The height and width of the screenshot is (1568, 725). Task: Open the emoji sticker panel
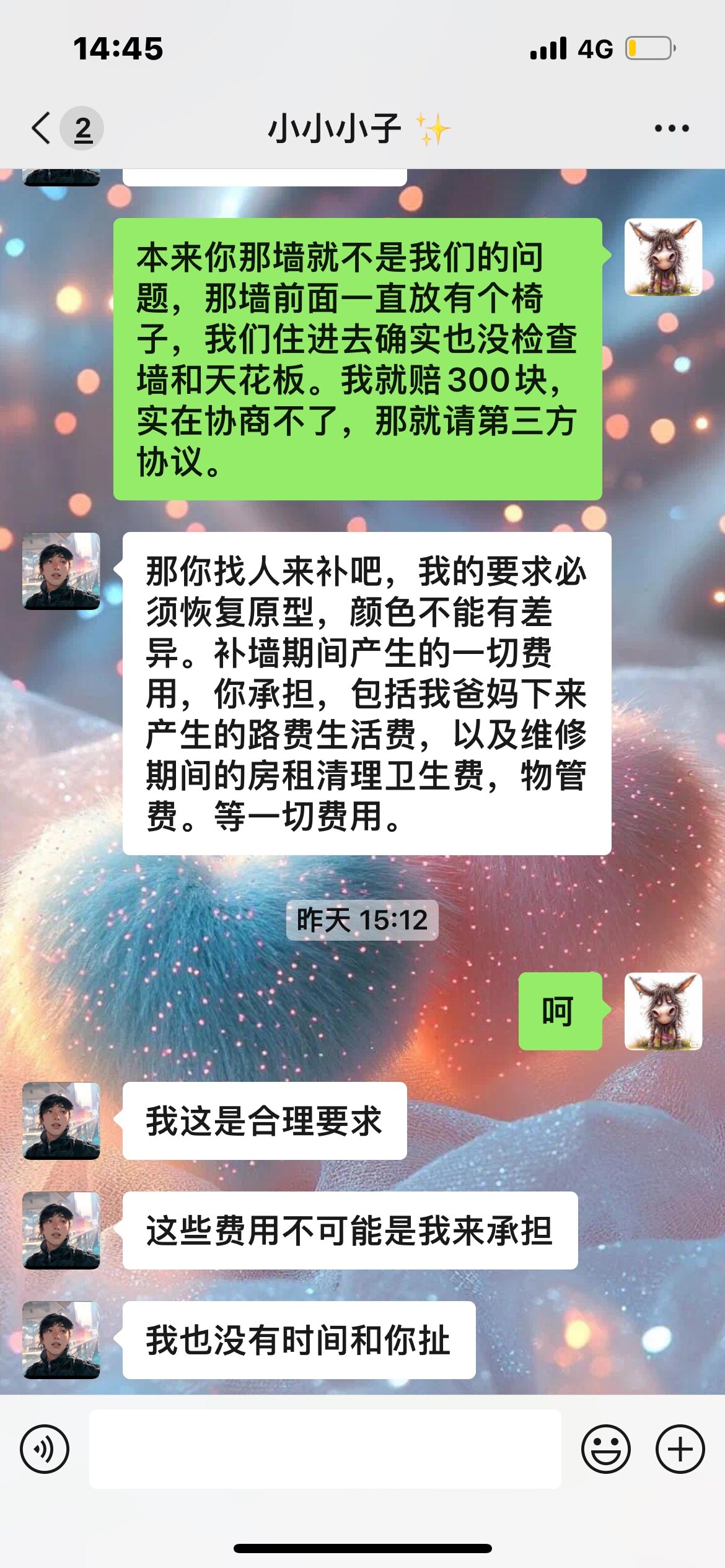click(x=605, y=1448)
